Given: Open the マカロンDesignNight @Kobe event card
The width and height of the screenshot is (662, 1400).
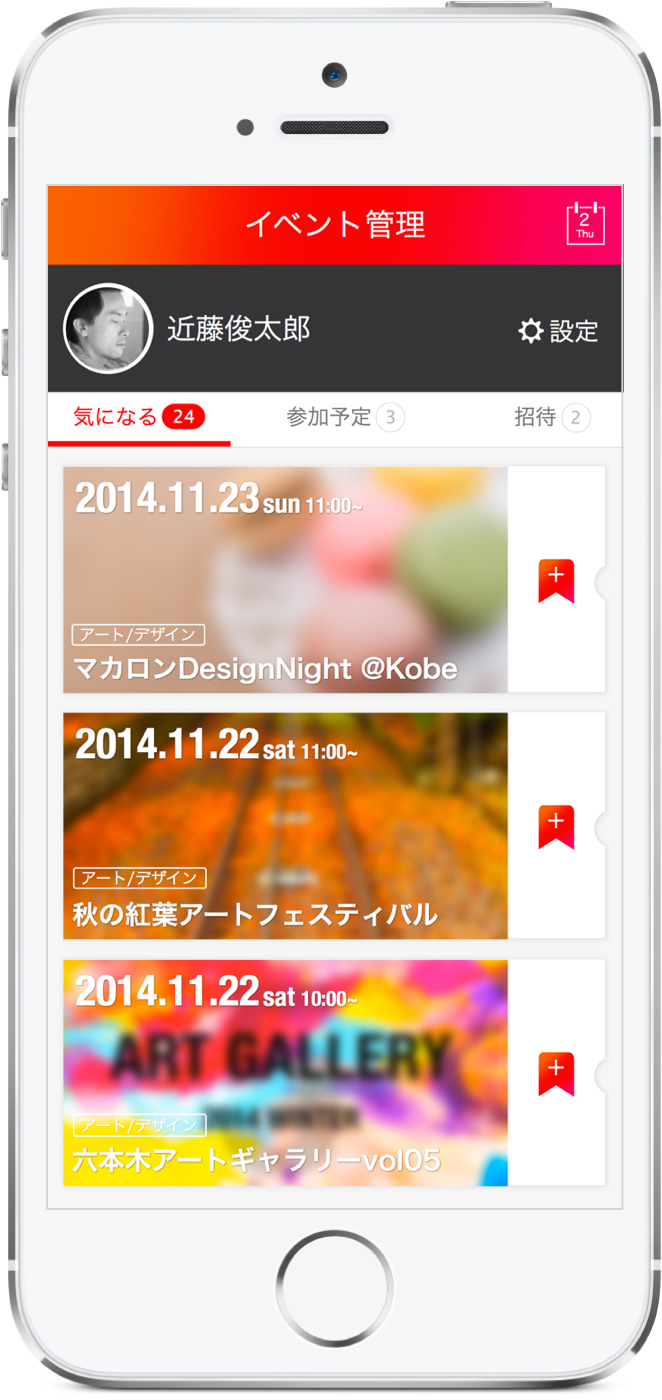Looking at the screenshot, I should [x=285, y=580].
